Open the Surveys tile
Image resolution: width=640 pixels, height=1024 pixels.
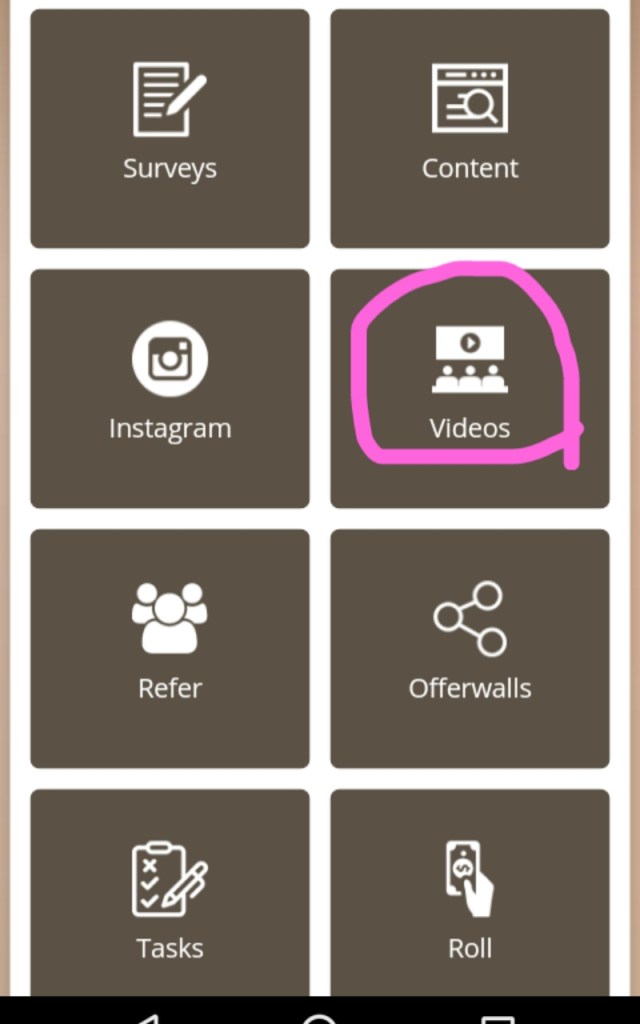tap(170, 128)
